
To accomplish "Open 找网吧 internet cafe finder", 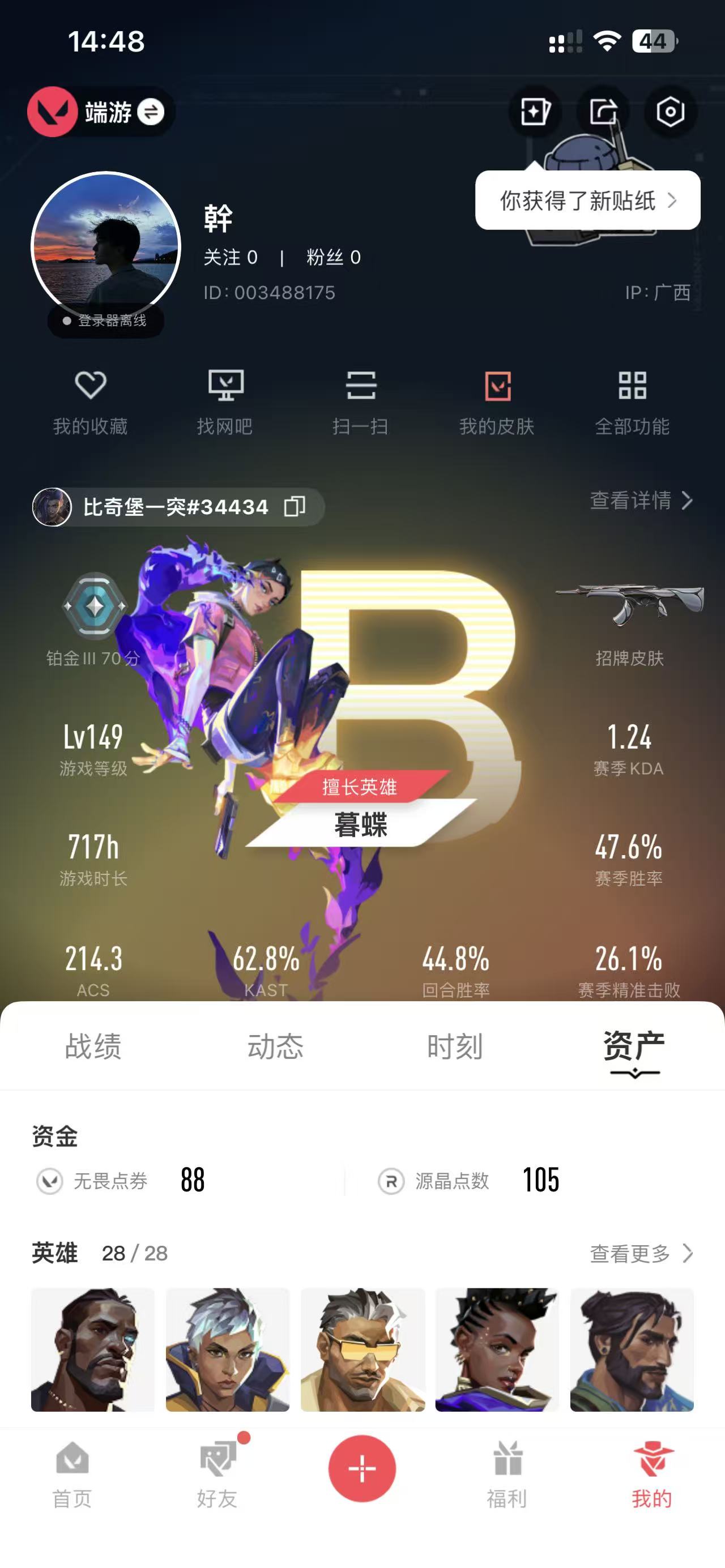I will coord(226,401).
